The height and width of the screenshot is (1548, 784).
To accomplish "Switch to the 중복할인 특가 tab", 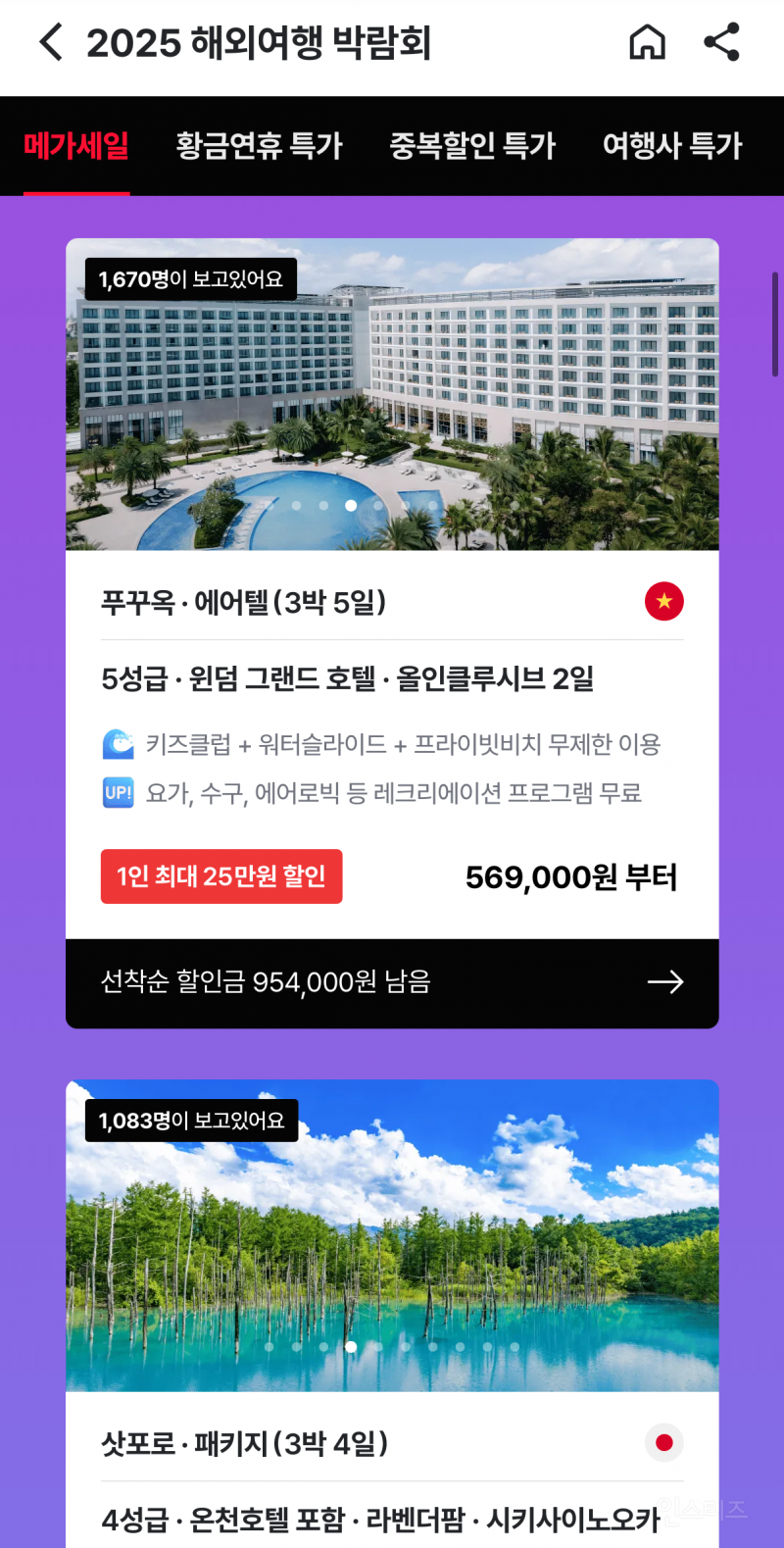I will coord(472,147).
